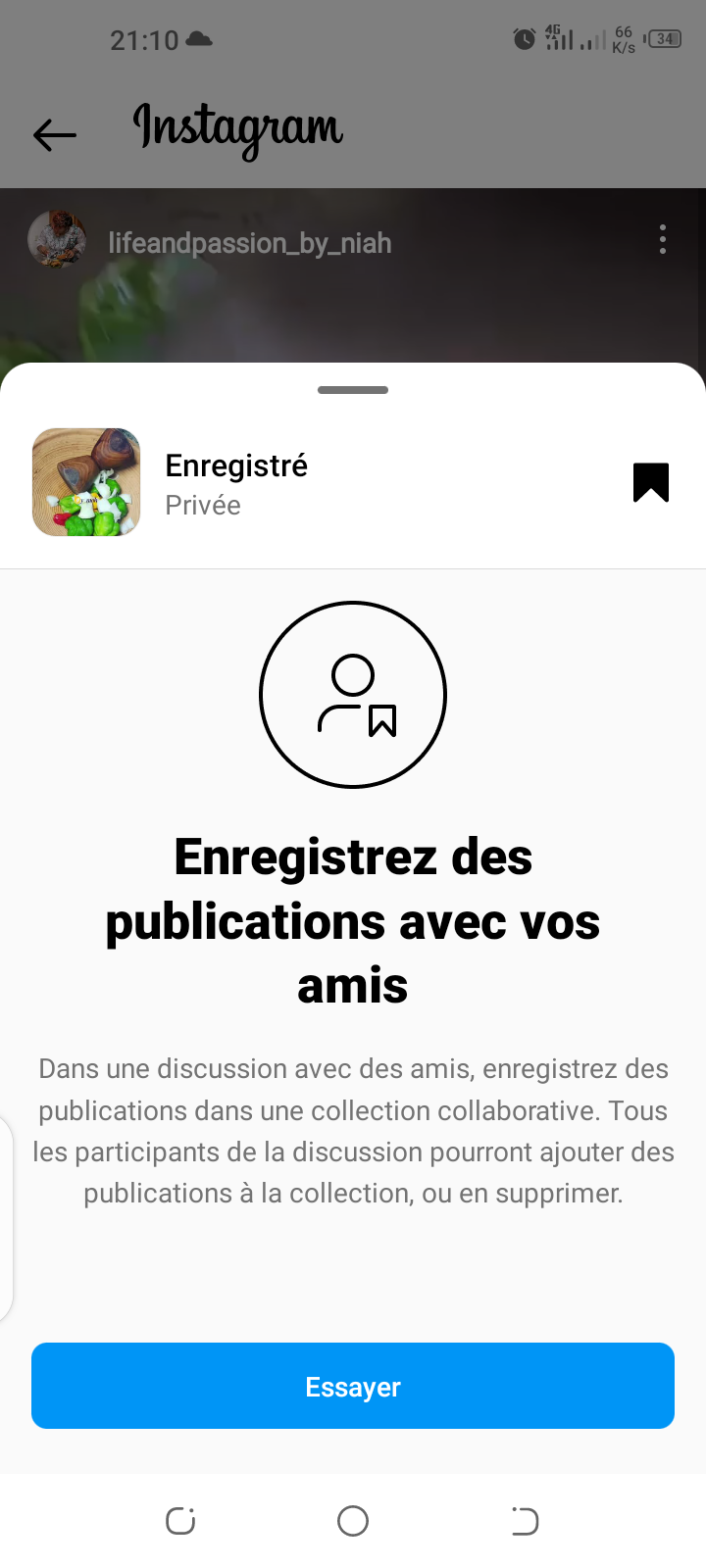Tap the Essayer button

pos(353,1386)
